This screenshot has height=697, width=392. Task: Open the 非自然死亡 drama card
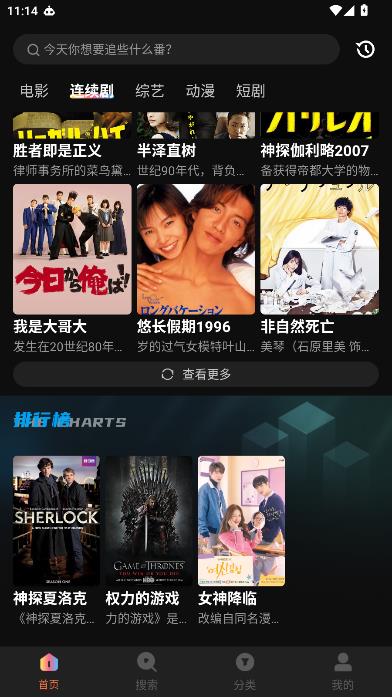[320, 269]
